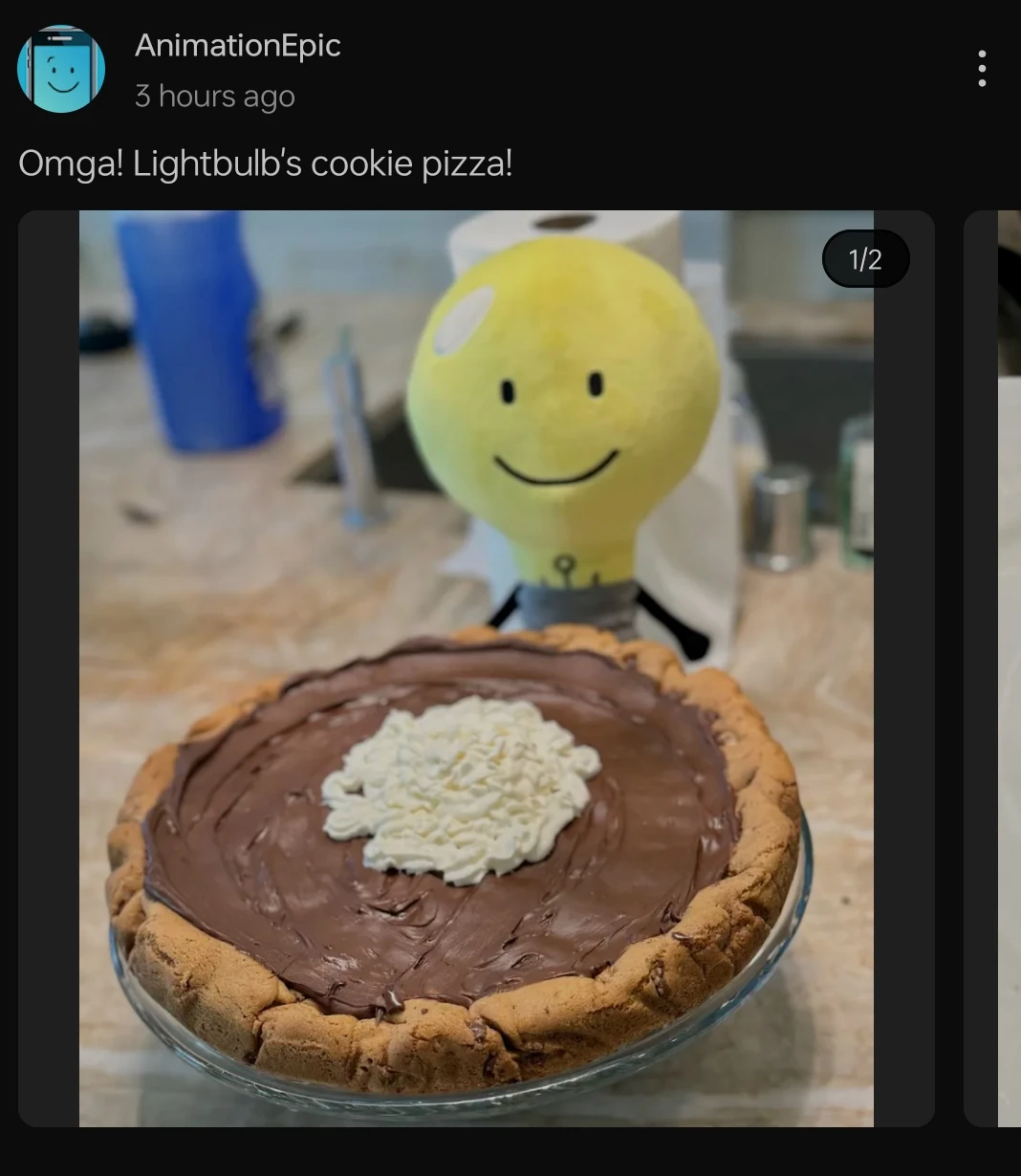
Task: Open AnimationEpic's profile picture
Action: [x=61, y=69]
